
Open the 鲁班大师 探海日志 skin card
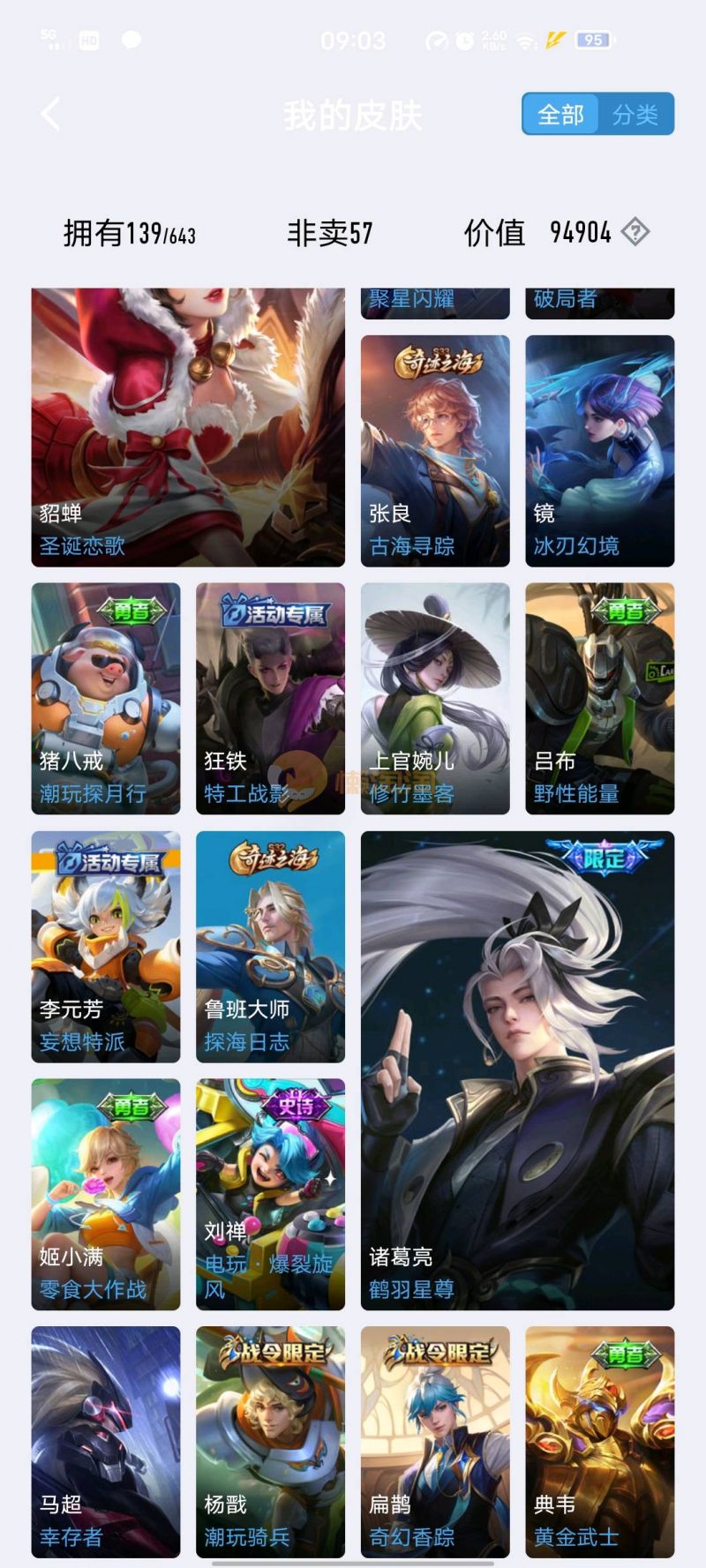click(x=270, y=946)
